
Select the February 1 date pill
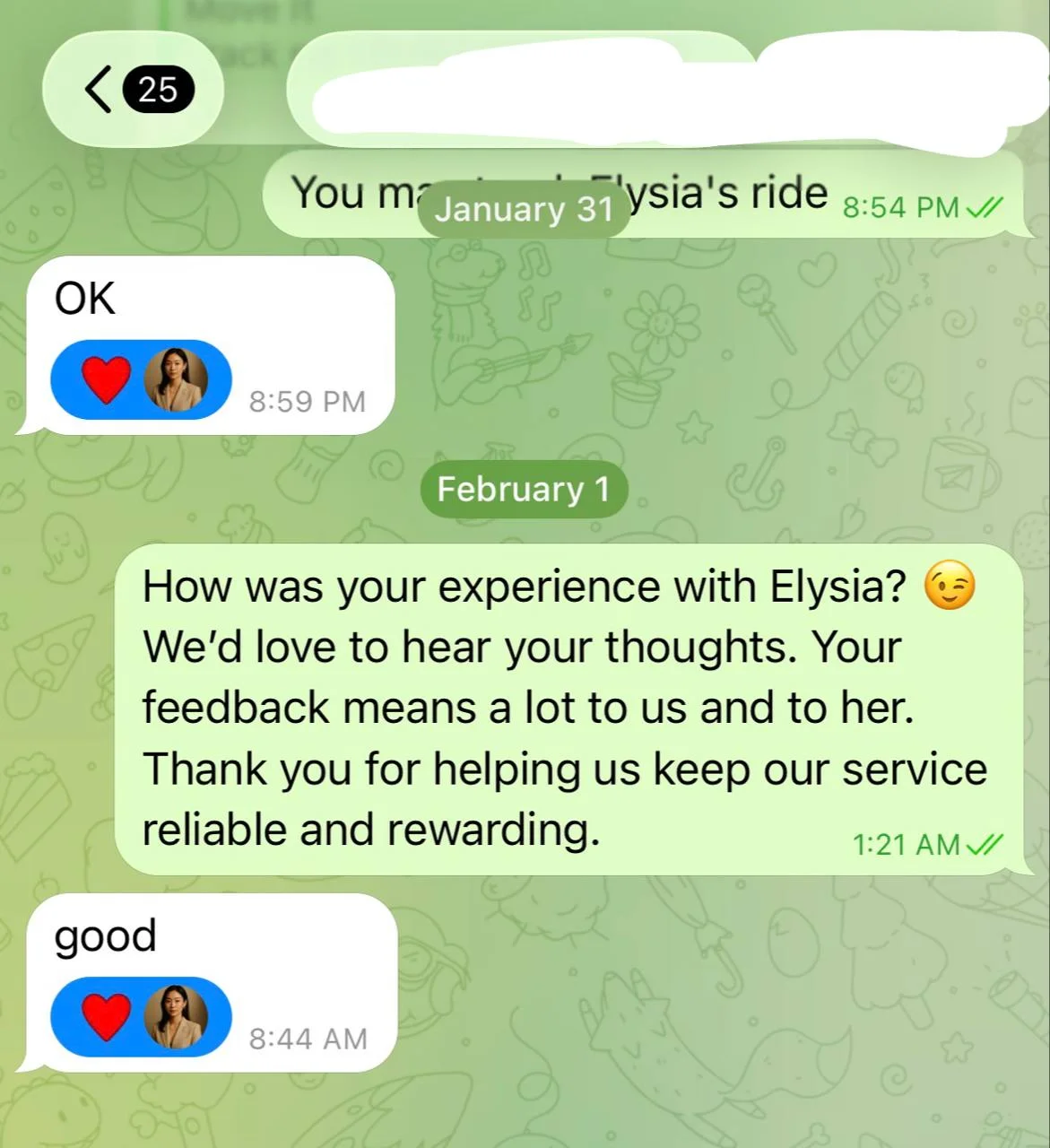(x=524, y=489)
